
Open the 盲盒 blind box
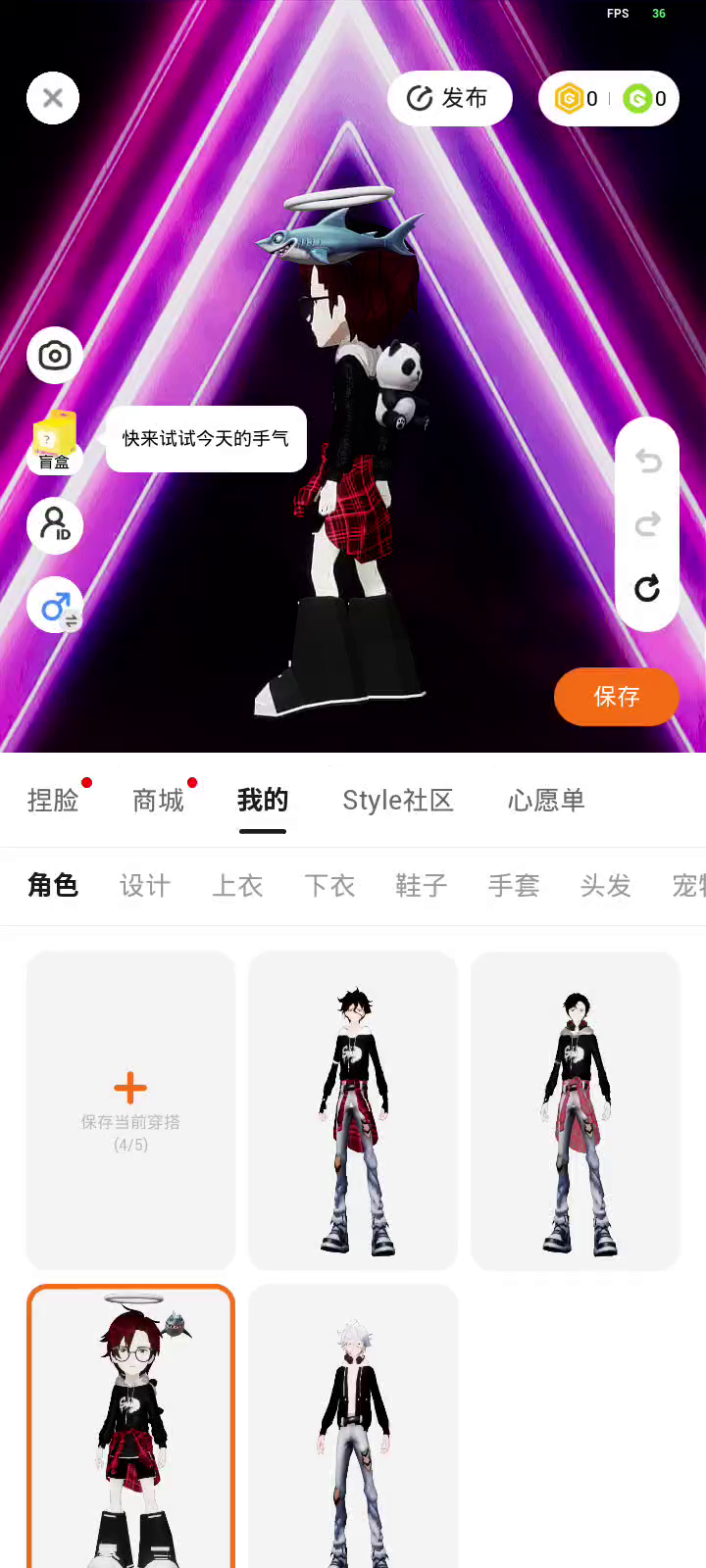55,441
